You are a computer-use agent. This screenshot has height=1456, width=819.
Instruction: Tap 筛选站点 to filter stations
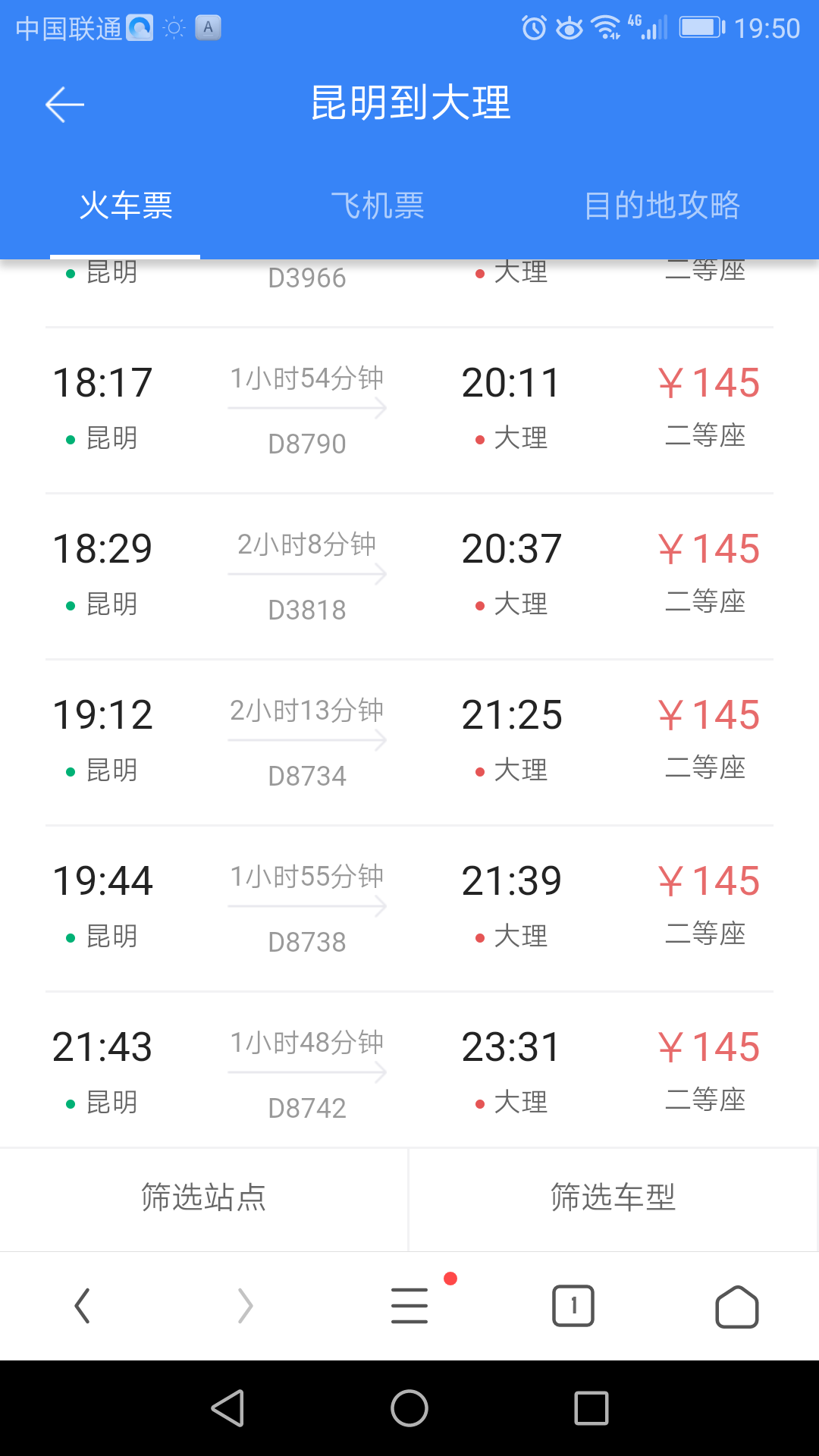click(x=203, y=1198)
